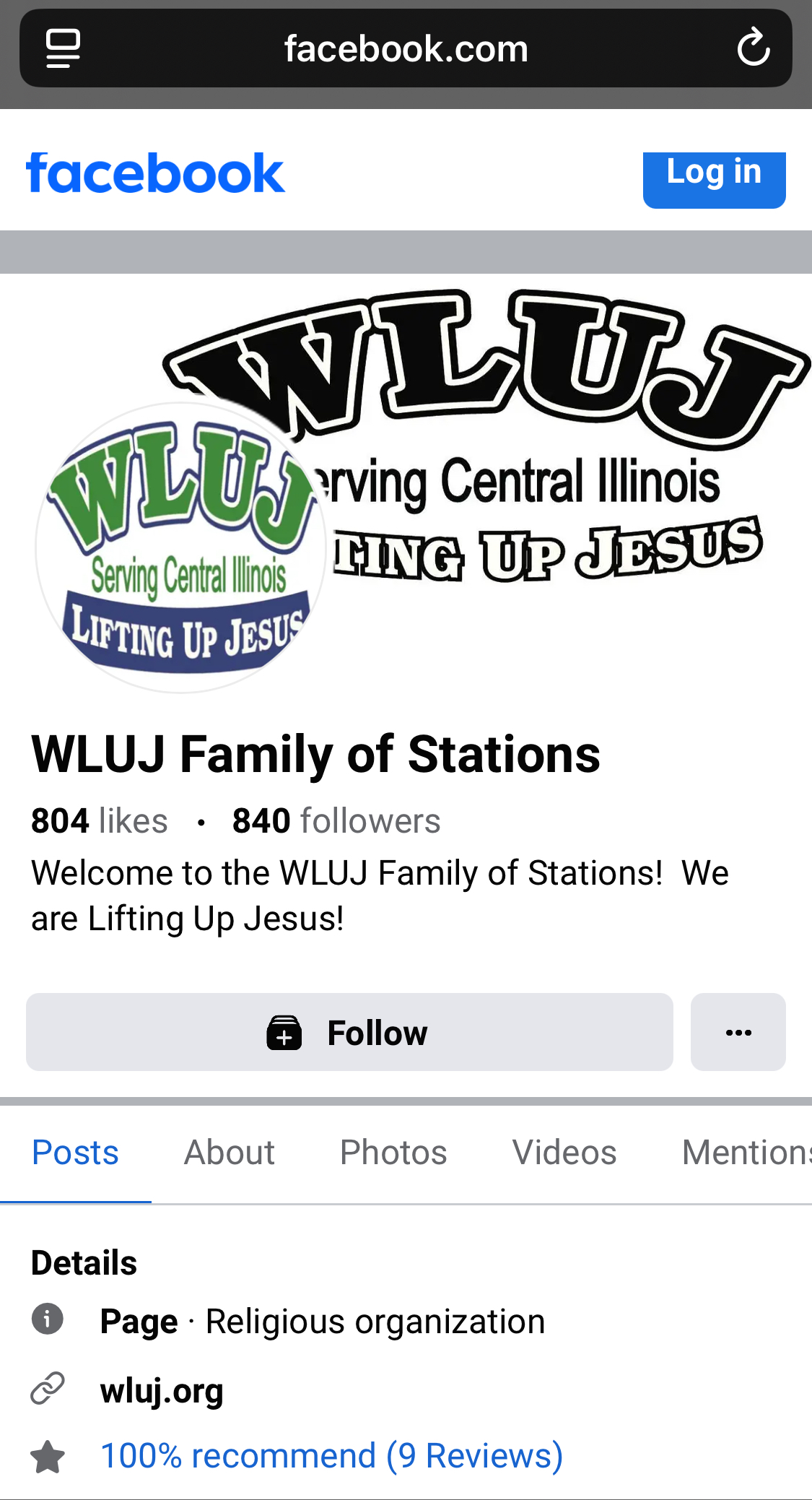The width and height of the screenshot is (812, 1500).
Task: Select the Posts tab
Action: tap(75, 1153)
